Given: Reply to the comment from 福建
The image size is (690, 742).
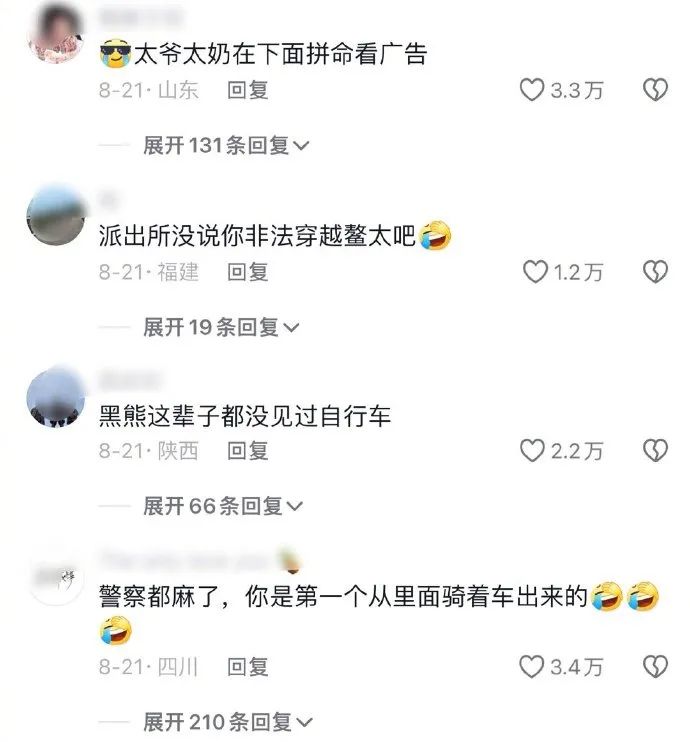Looking at the screenshot, I should [x=248, y=271].
